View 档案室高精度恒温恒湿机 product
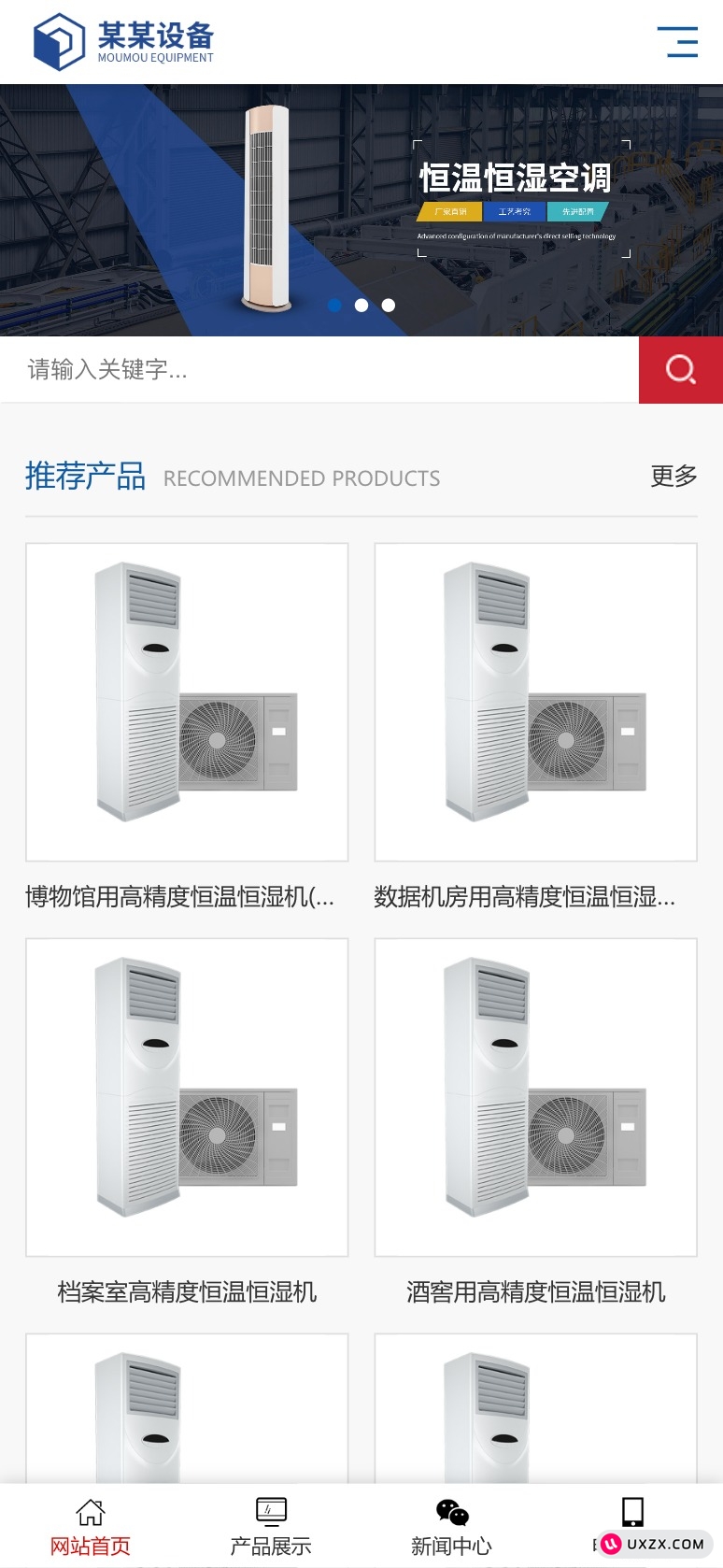This screenshot has width=723, height=1568. tap(187, 1098)
